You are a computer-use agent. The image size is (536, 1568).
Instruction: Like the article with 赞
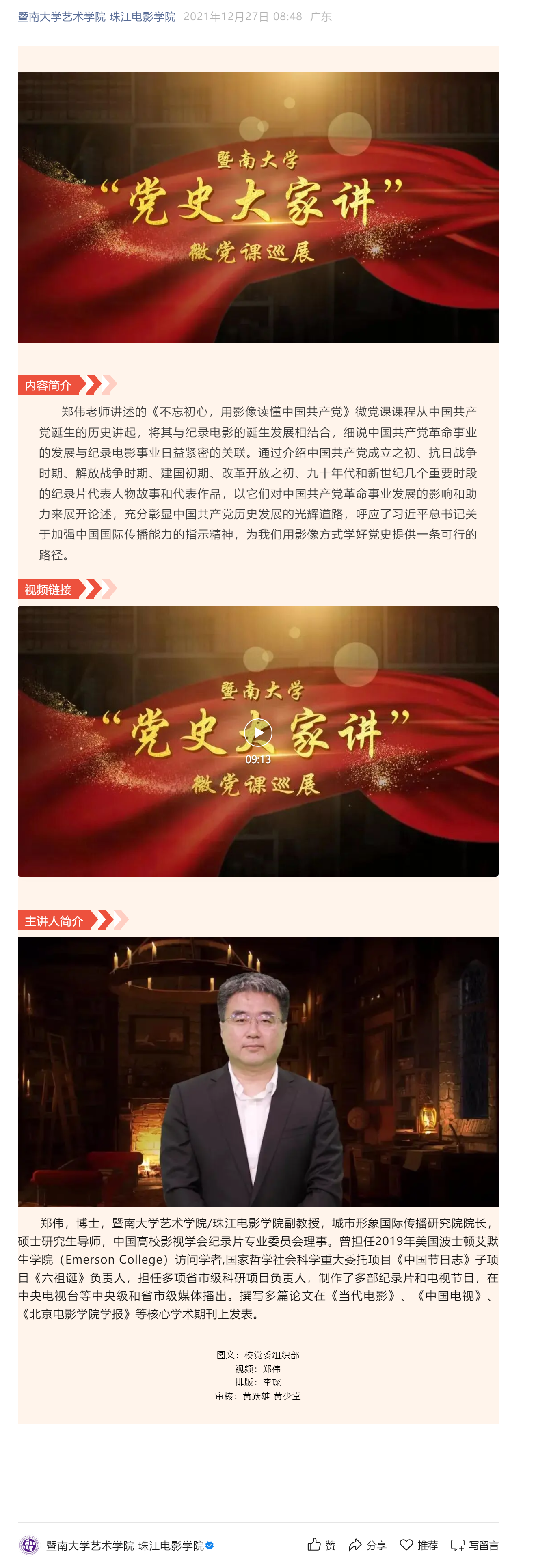tap(321, 1544)
